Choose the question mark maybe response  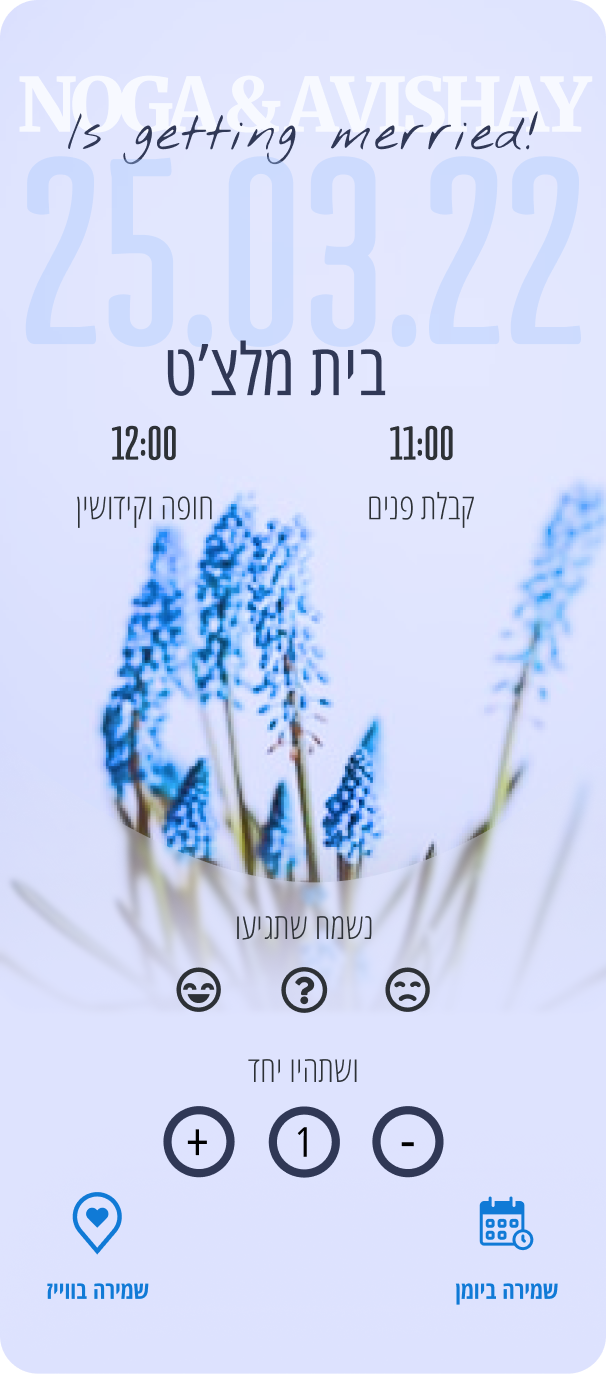pos(304,990)
